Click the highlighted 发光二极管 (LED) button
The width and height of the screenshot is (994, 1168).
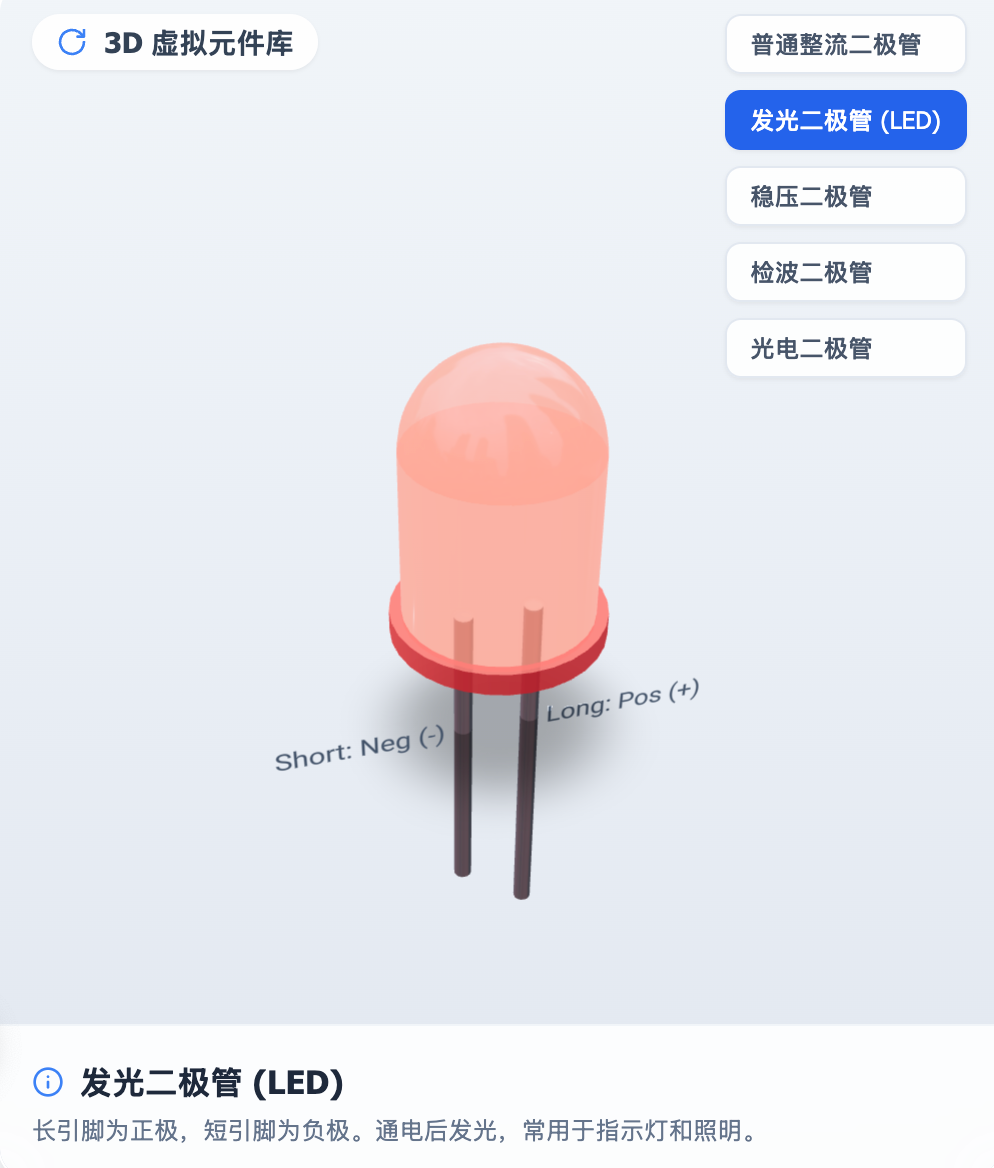[x=845, y=120]
